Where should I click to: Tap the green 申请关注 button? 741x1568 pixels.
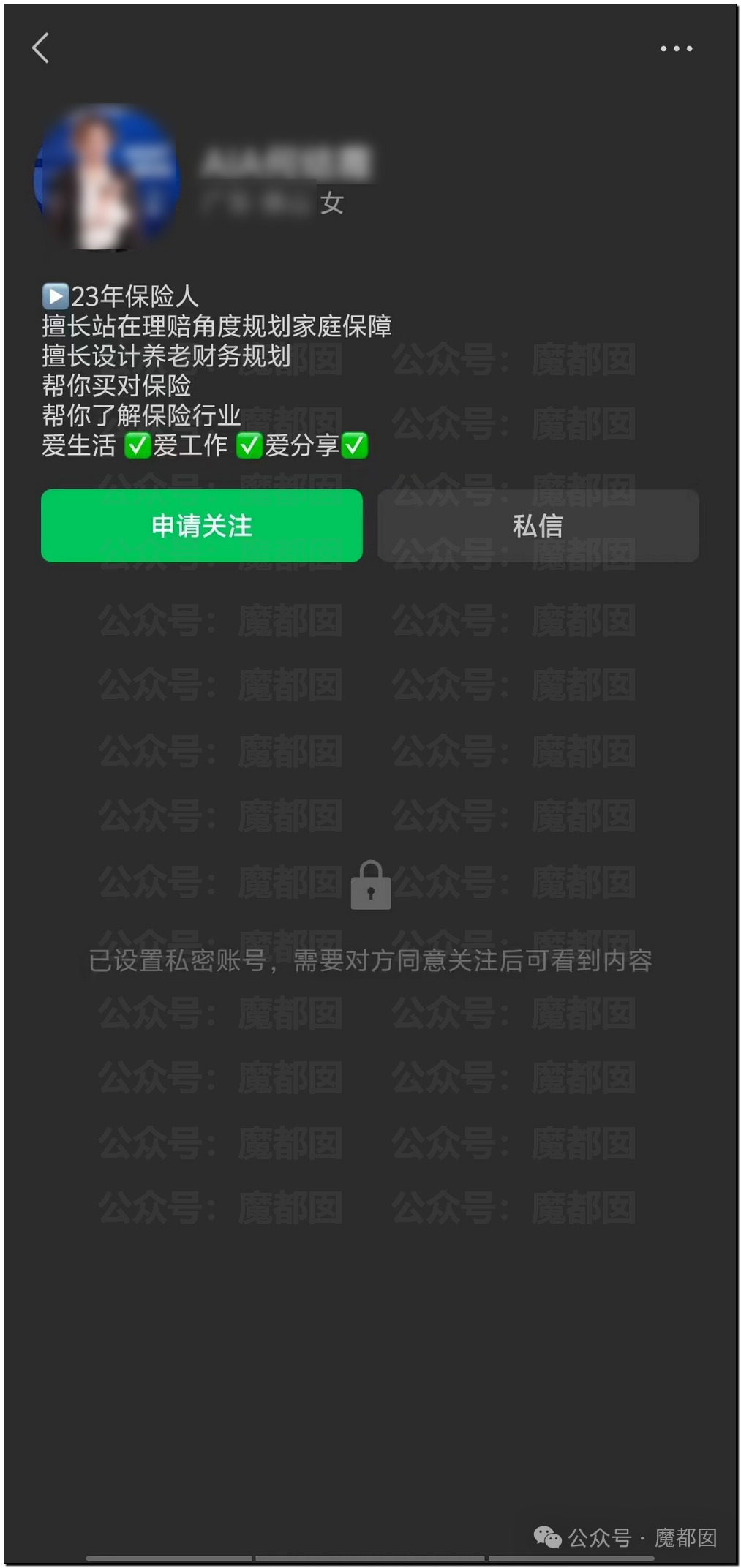coord(202,526)
